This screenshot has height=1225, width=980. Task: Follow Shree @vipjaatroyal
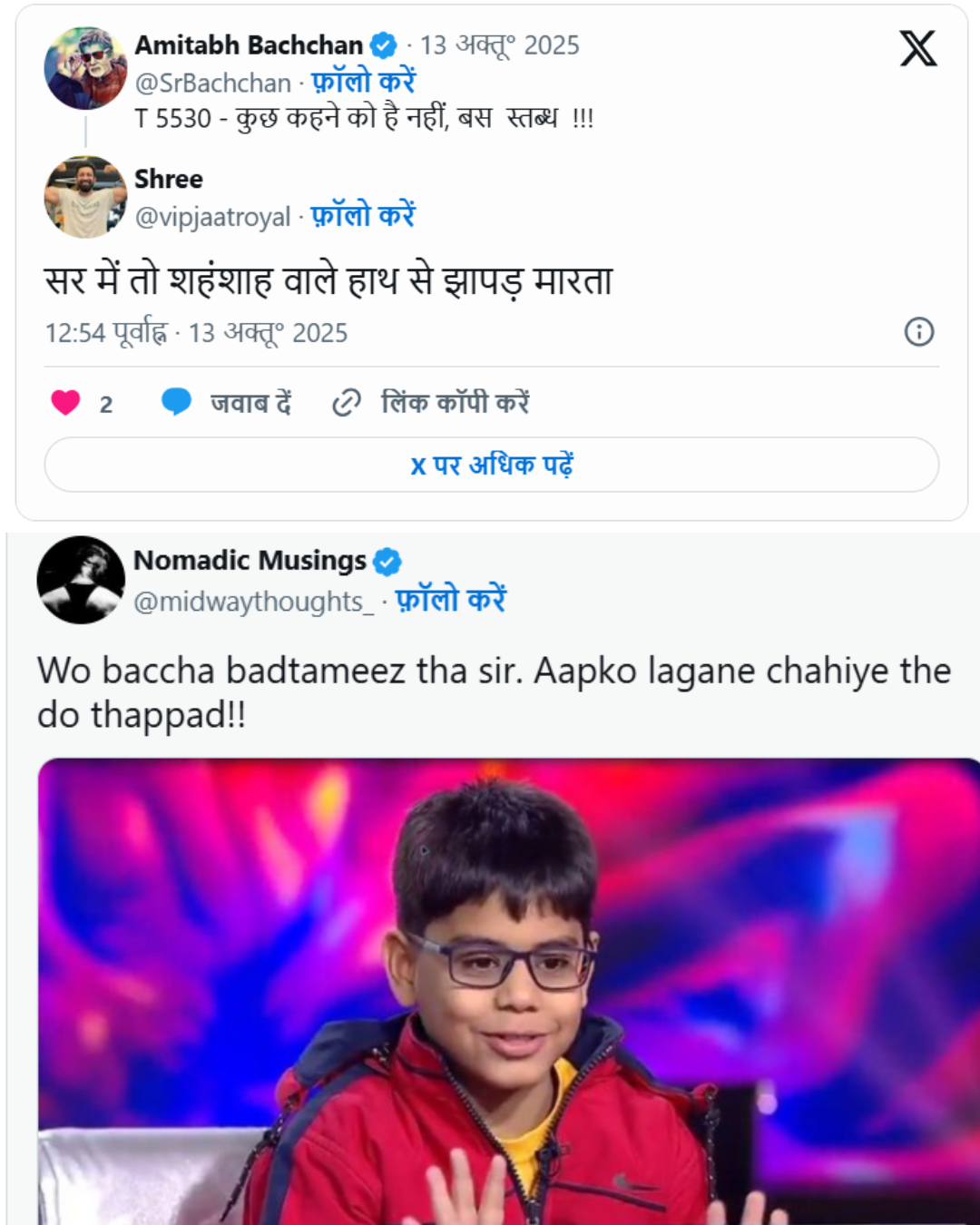[363, 216]
